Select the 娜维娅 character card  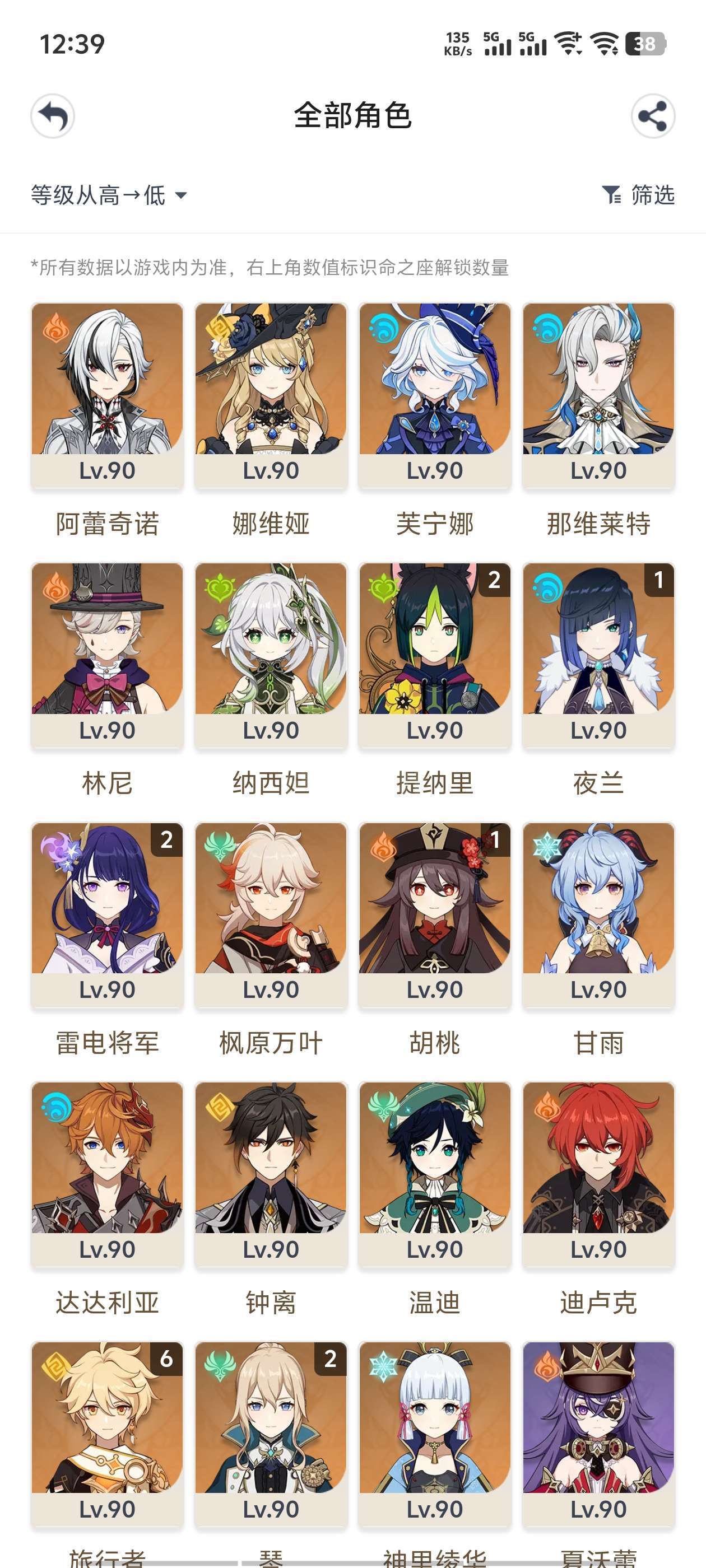point(271,396)
